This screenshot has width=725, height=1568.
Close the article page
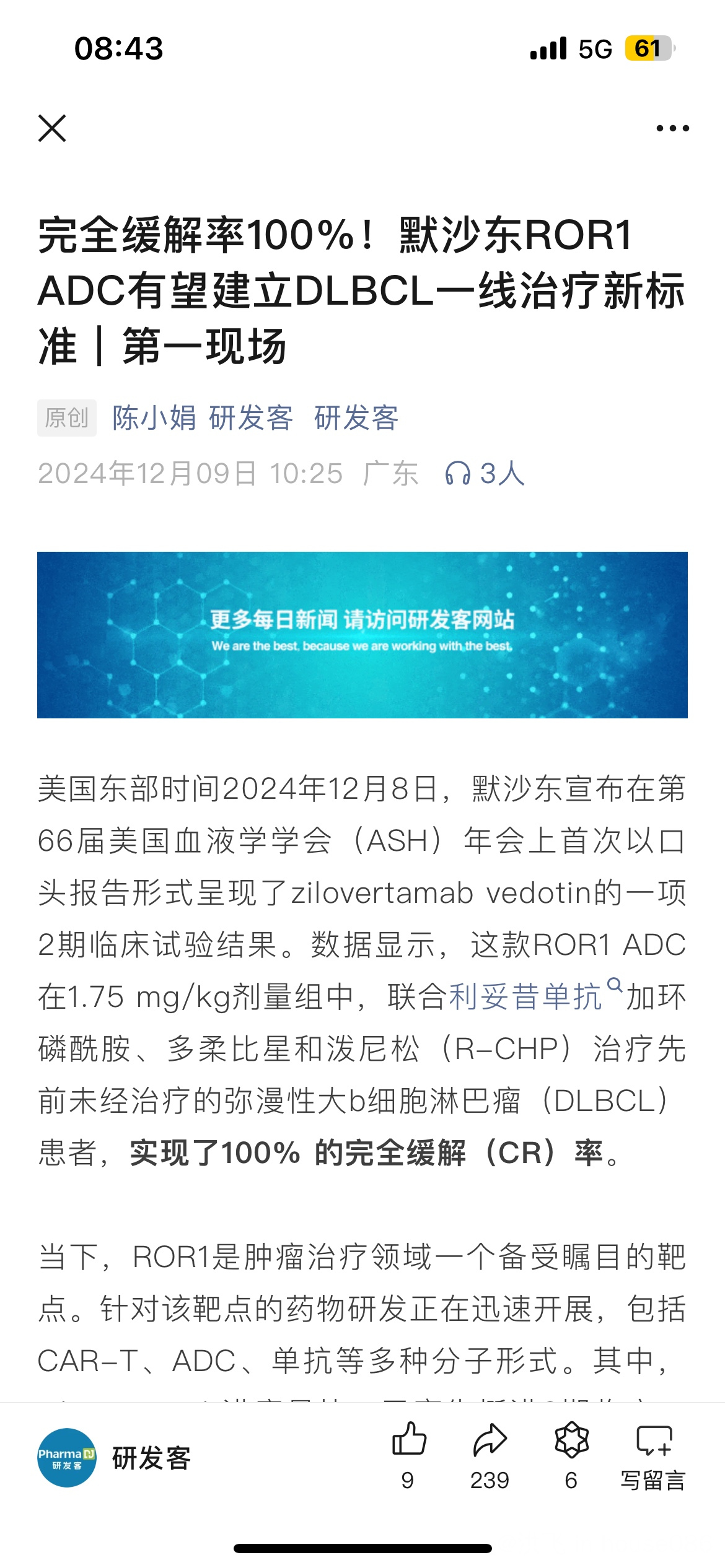pos(52,128)
